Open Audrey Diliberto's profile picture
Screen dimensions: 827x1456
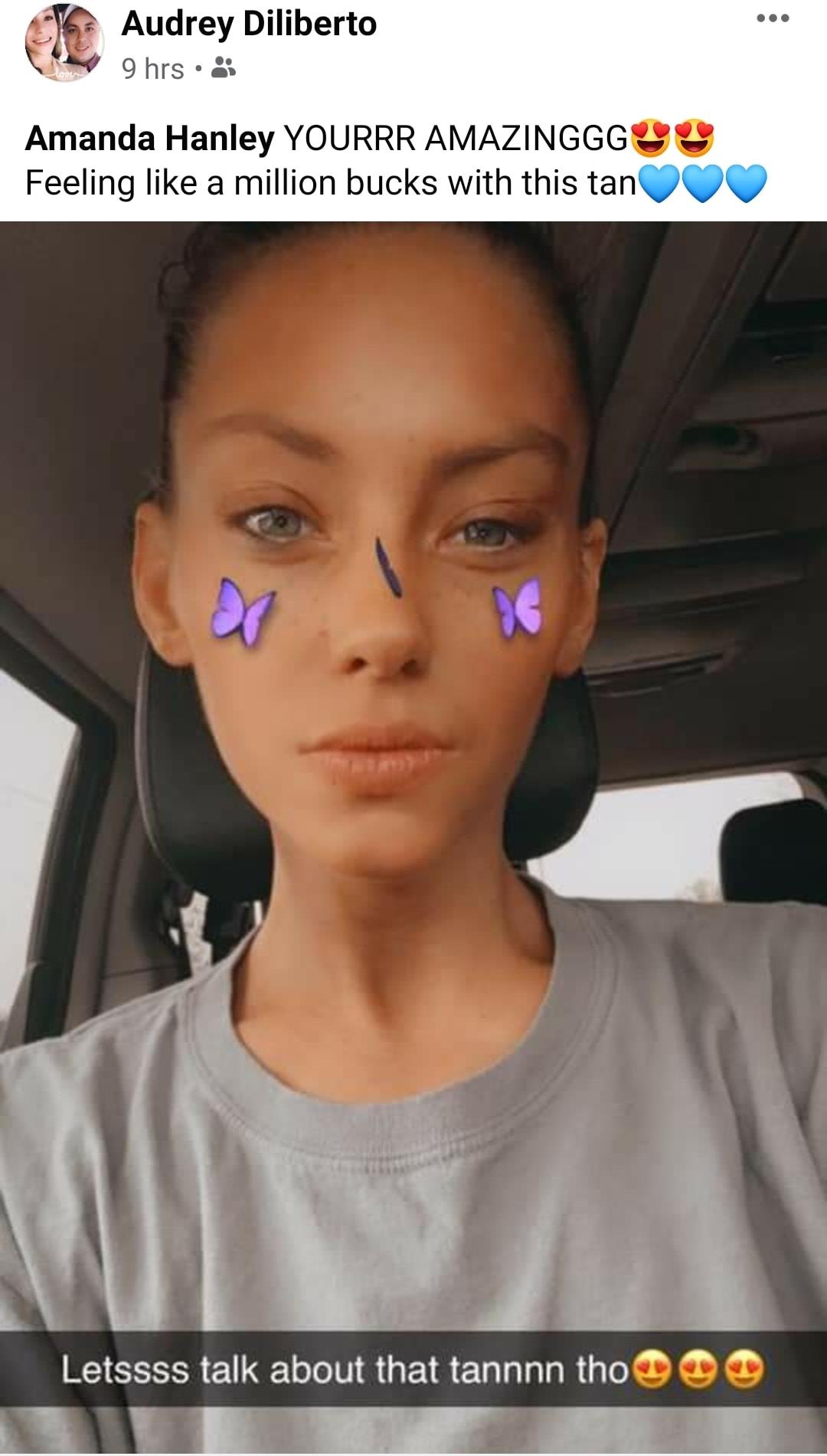point(64,44)
